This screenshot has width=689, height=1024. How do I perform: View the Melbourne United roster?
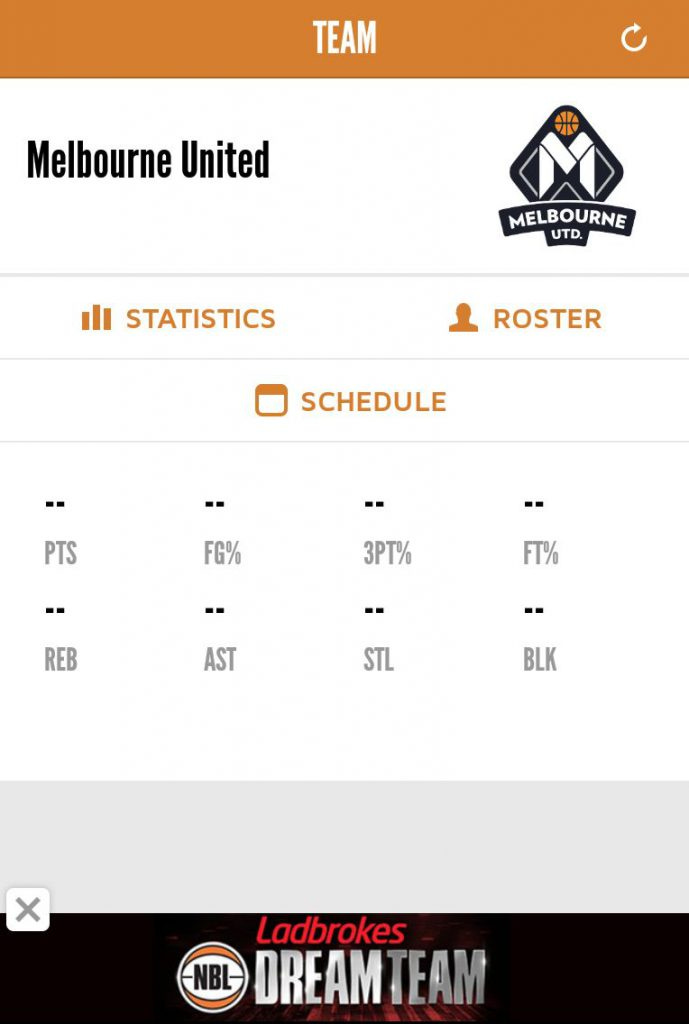(x=524, y=318)
